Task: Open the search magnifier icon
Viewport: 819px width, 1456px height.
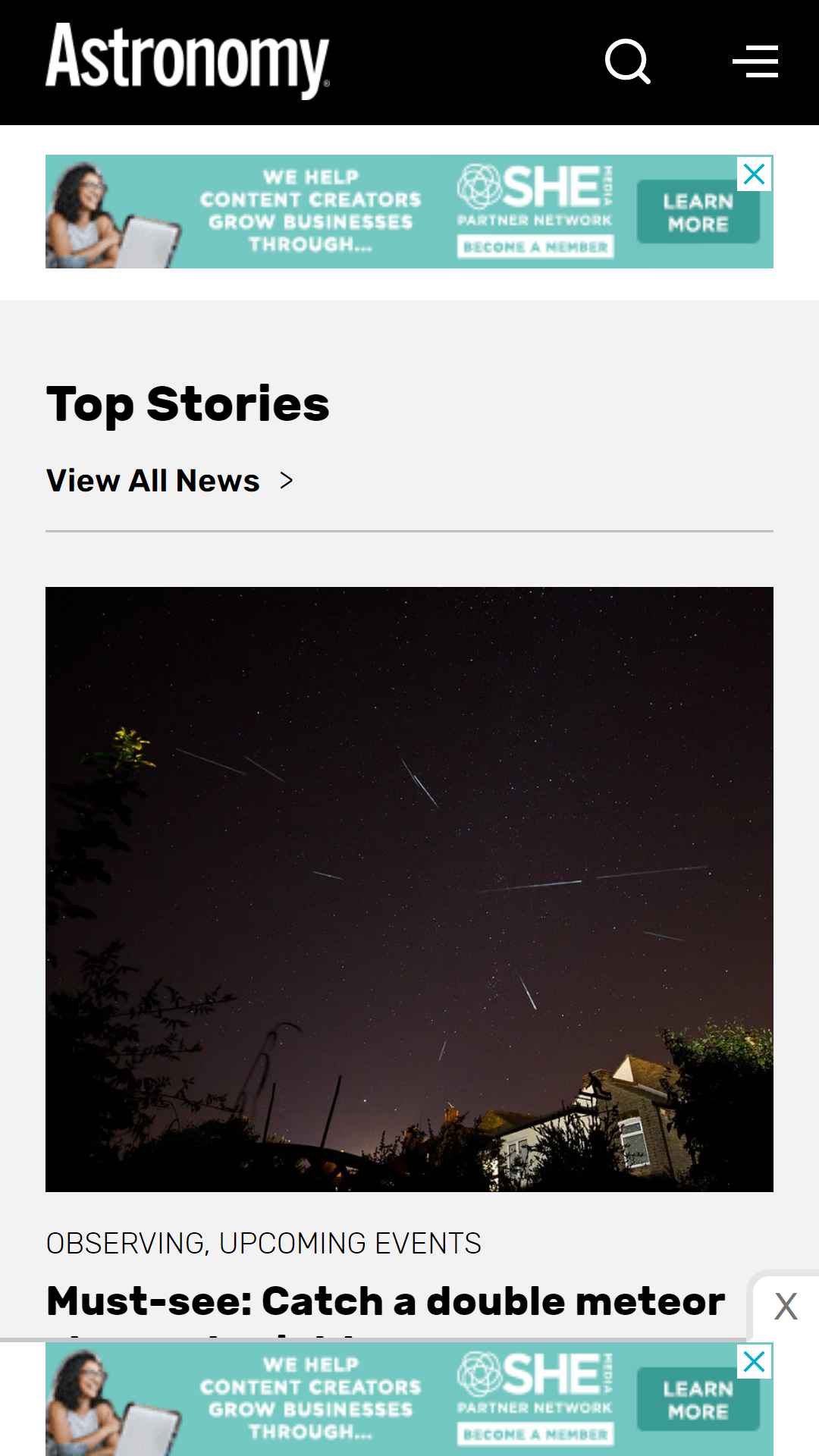Action: point(628,61)
